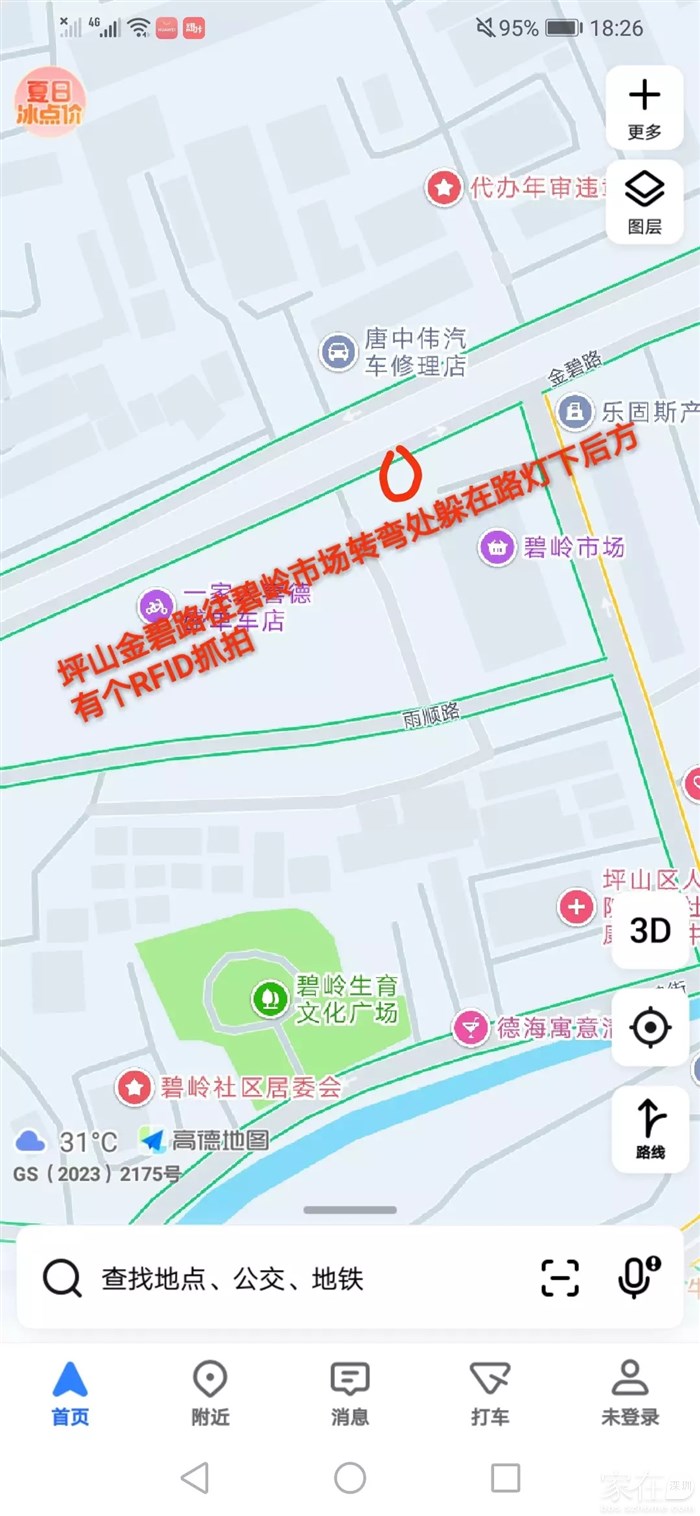
Task: Open the weather widget showing 31°C
Action: coord(65,1141)
